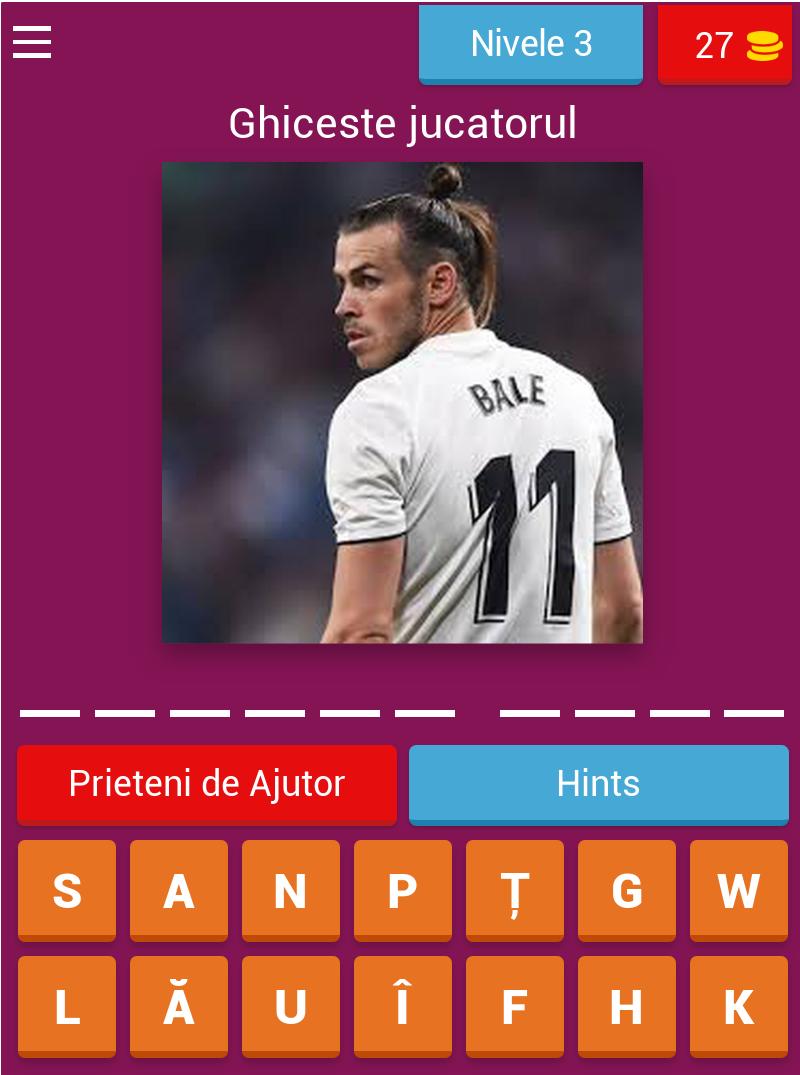The image size is (800, 1075).
Task: Tap the letter Î tile
Action: (x=403, y=1005)
